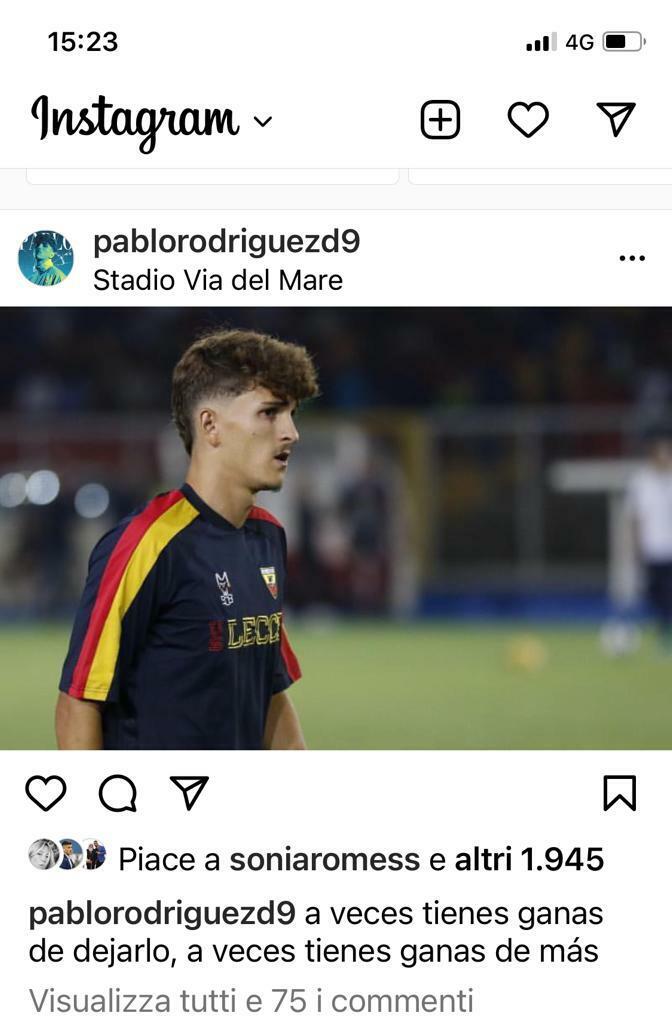Share the post via paper plane below photo
672x1024 pixels.
click(x=189, y=793)
